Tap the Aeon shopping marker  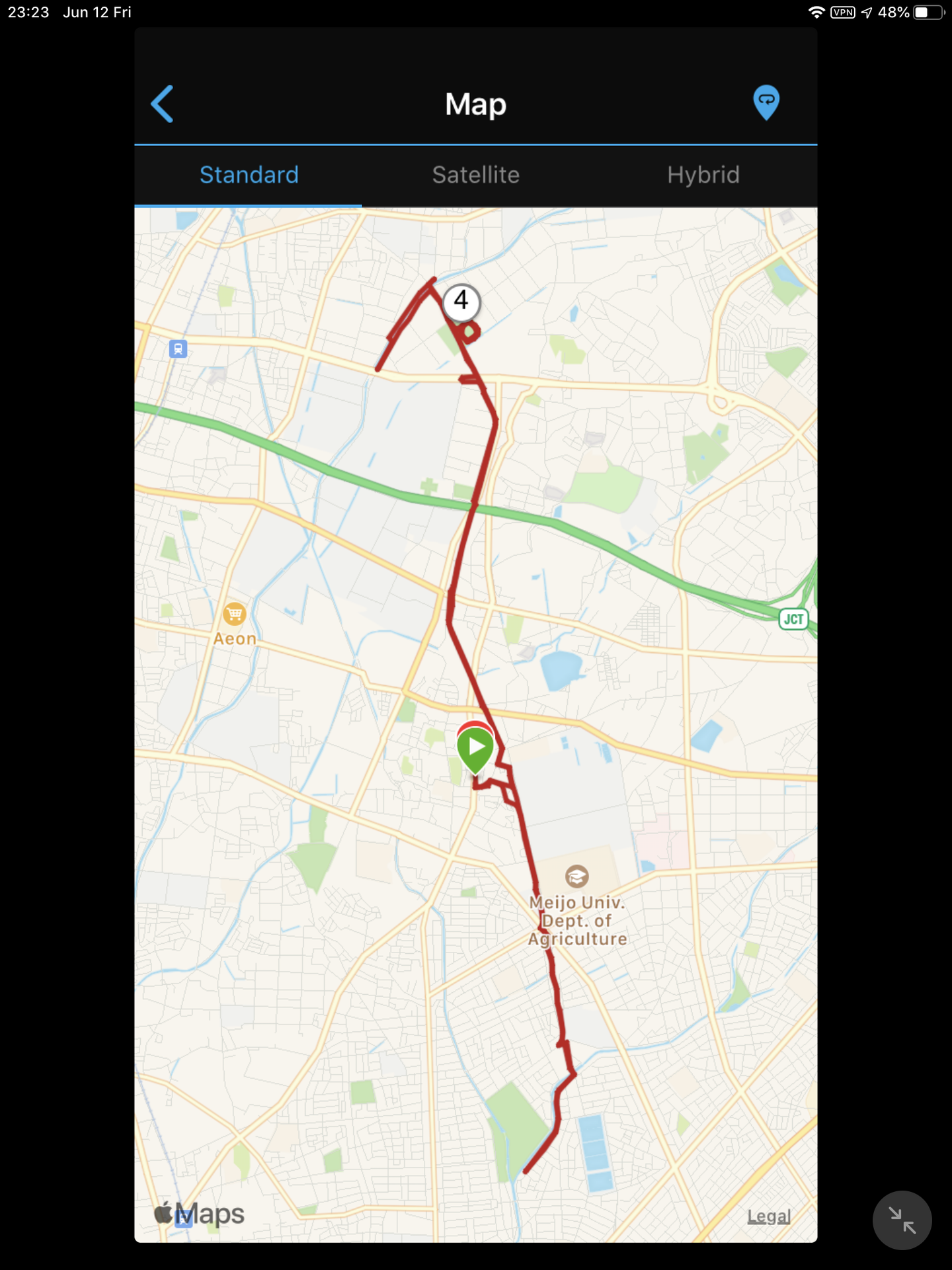tap(234, 614)
